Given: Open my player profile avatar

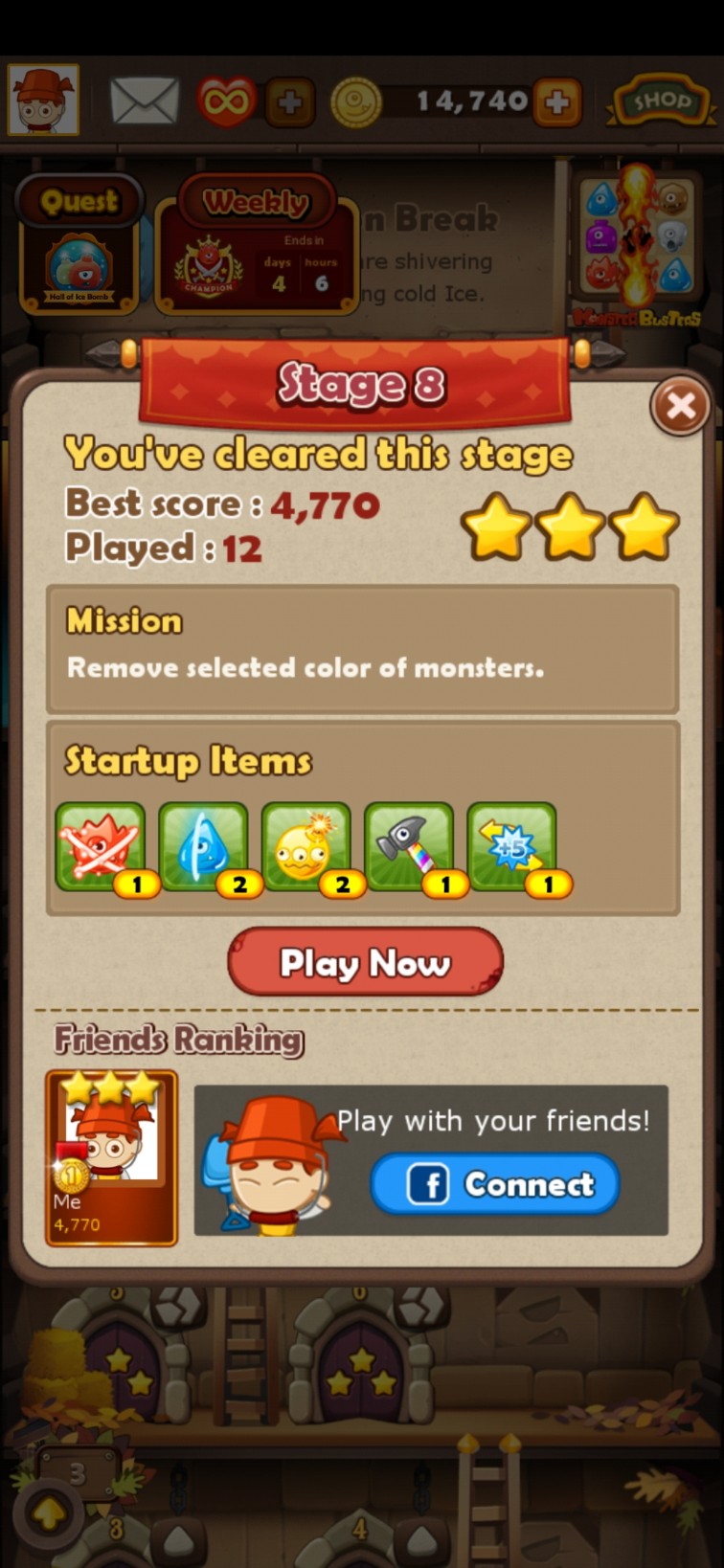Looking at the screenshot, I should 43,100.
